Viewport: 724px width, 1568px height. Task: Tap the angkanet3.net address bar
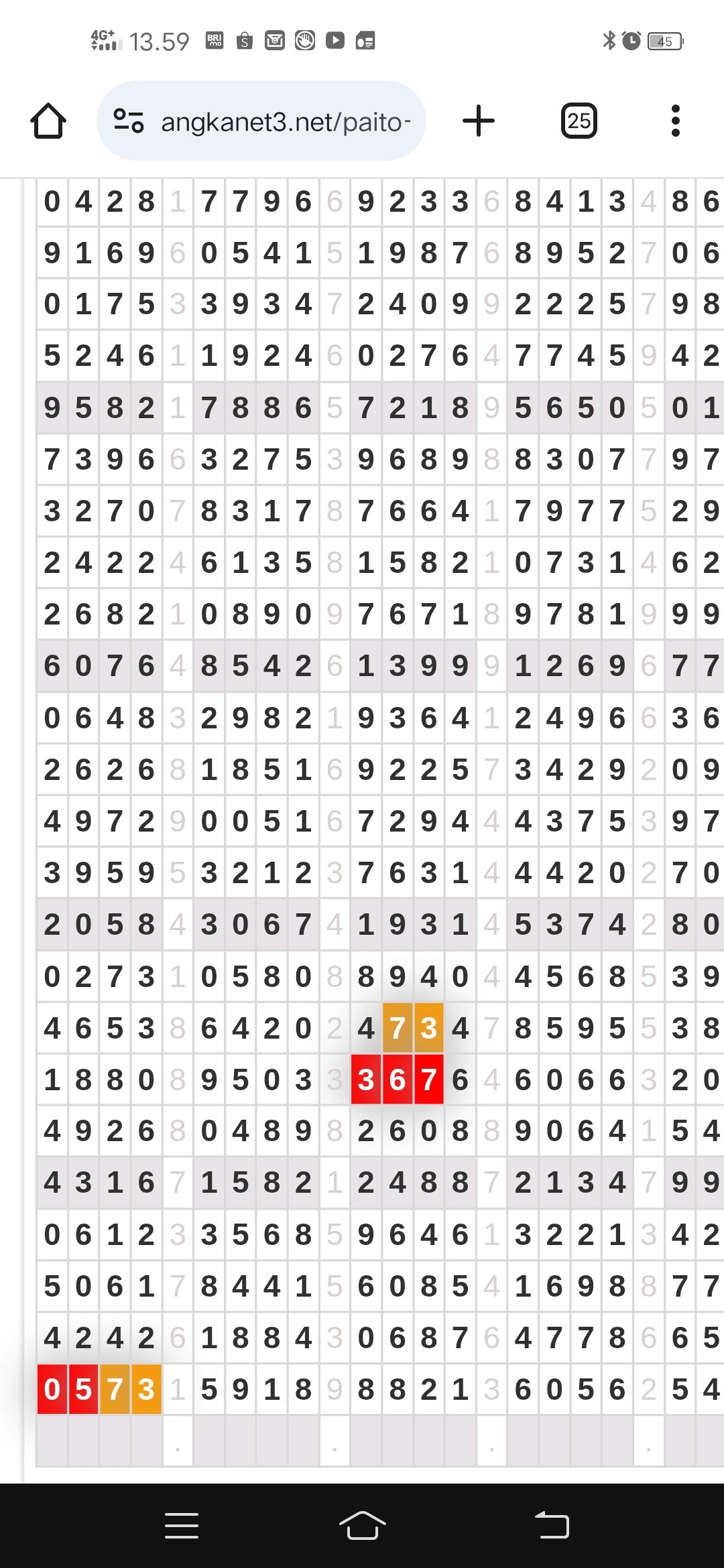[x=261, y=121]
